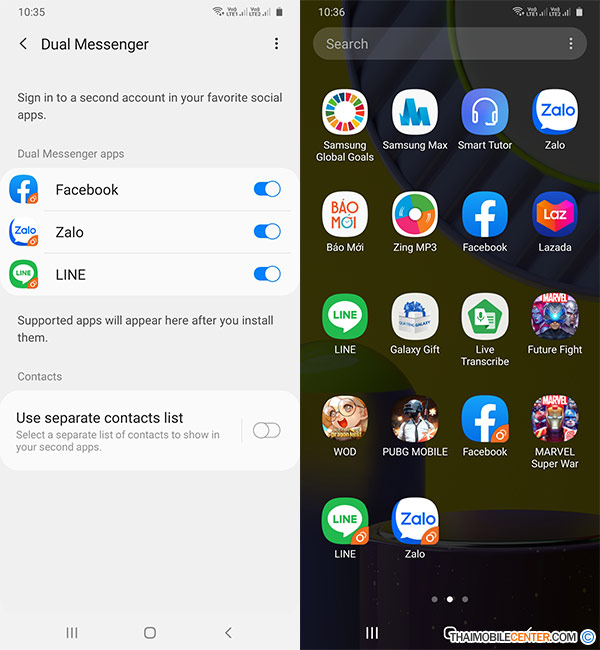Image resolution: width=600 pixels, height=650 pixels.
Task: Open Galaxy Gift
Action: (x=415, y=317)
